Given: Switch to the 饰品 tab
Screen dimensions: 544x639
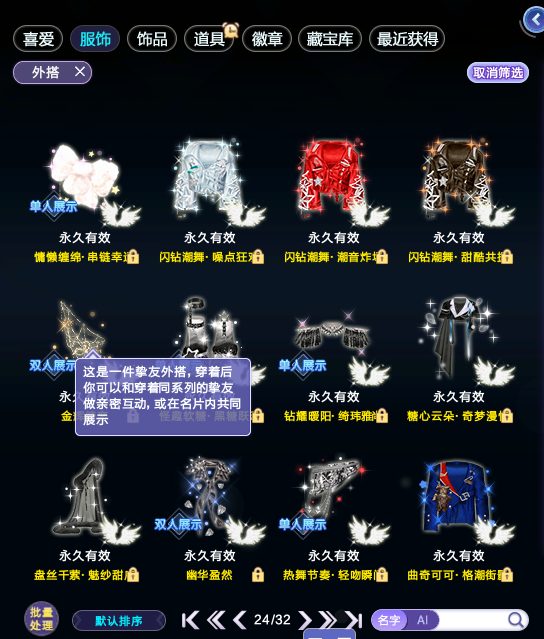Looking at the screenshot, I should (x=152, y=39).
